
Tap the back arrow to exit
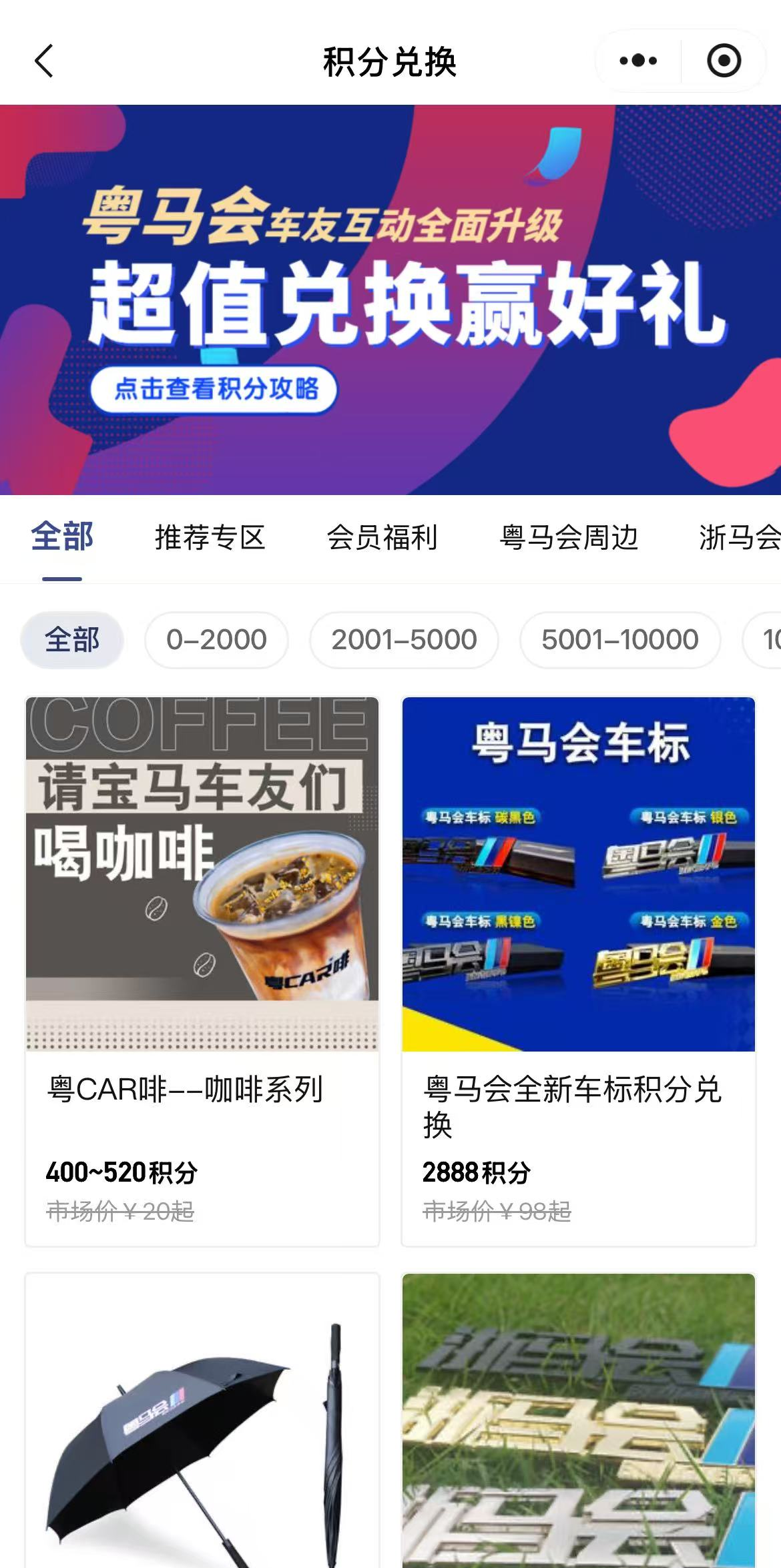[43, 61]
